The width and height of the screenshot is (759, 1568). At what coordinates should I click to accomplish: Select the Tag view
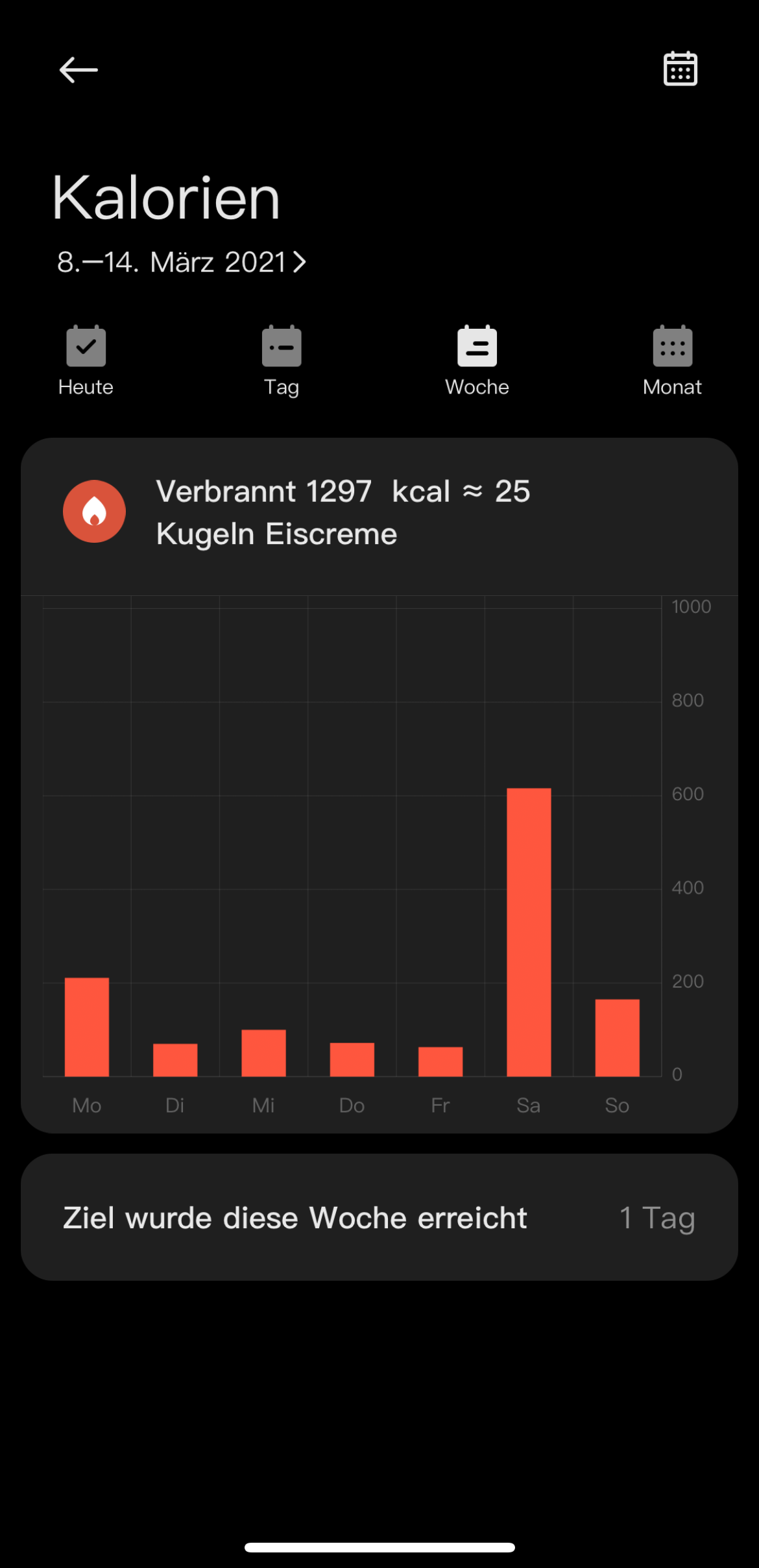click(x=282, y=361)
